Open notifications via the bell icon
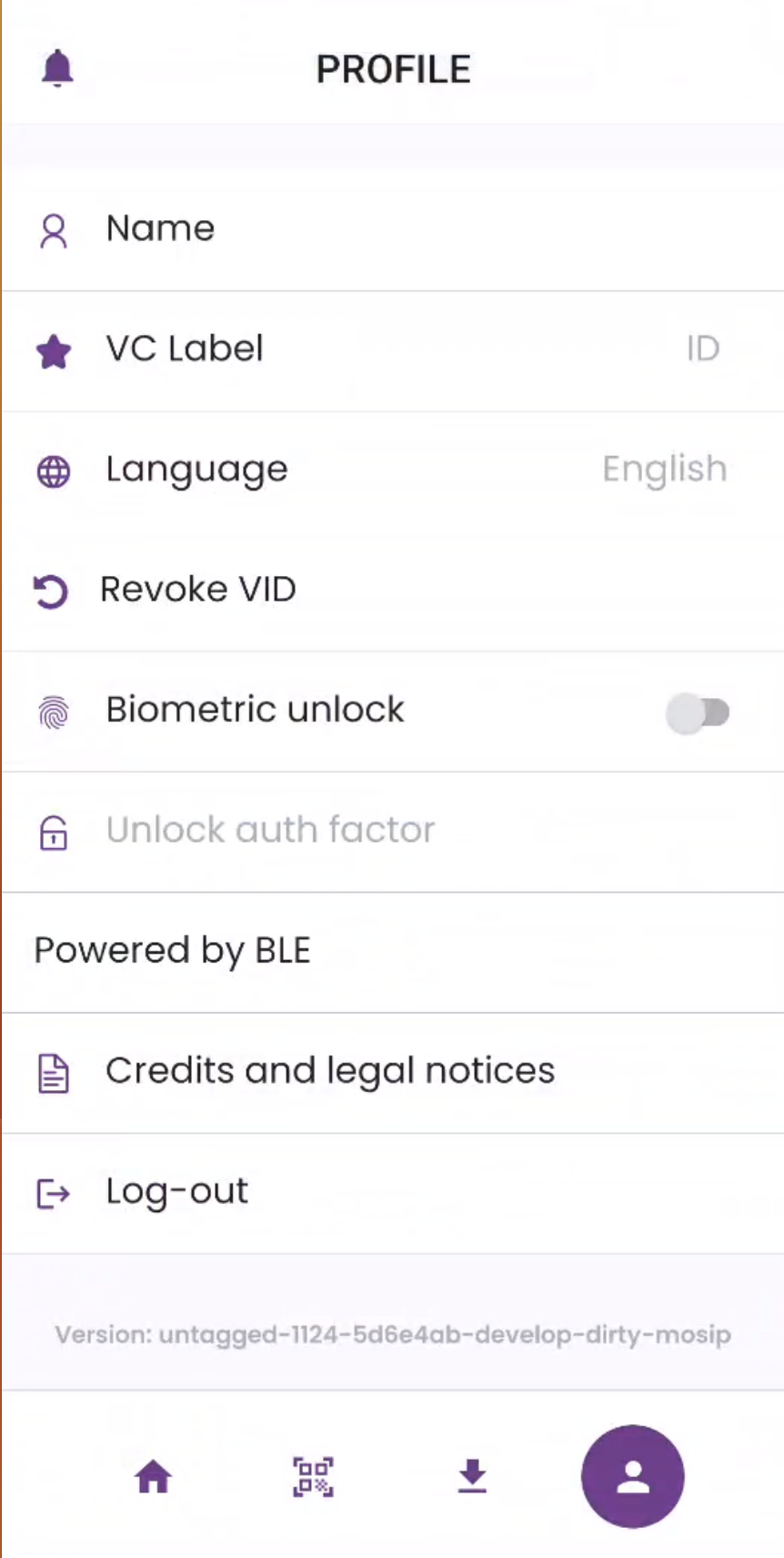784x1558 pixels. point(56,68)
